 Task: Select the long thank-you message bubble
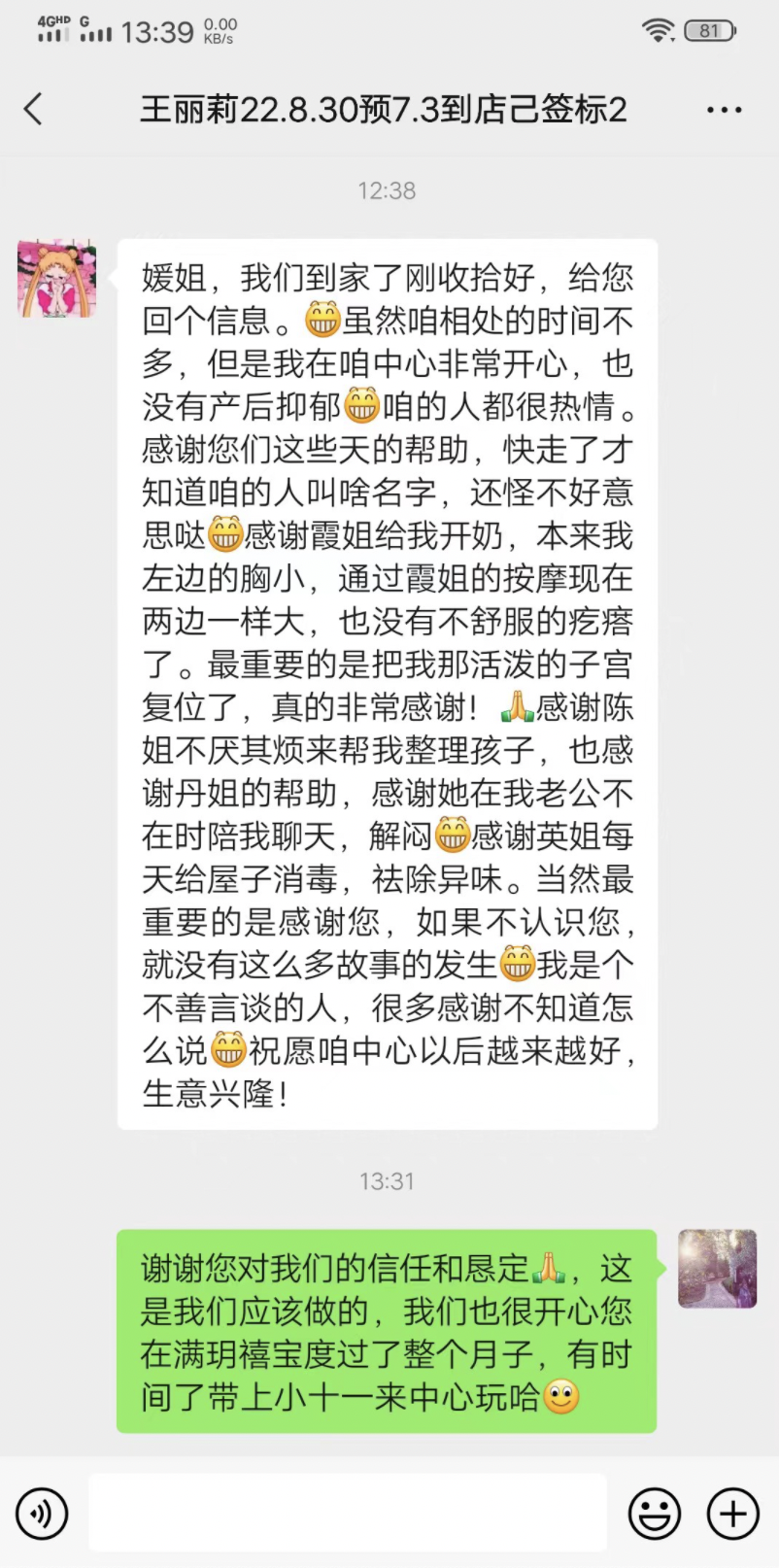pos(387,680)
